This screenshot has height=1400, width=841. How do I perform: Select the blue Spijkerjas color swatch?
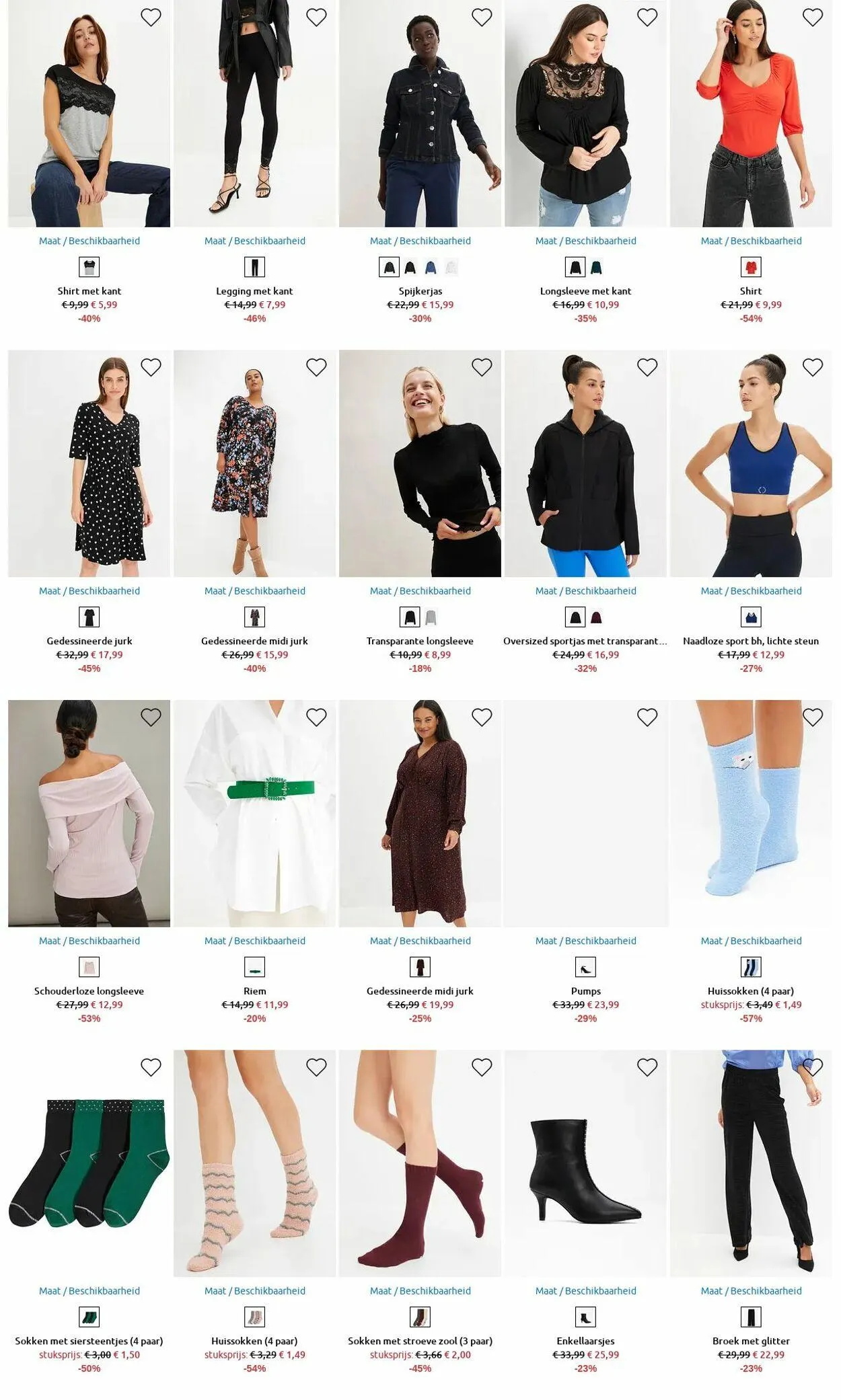431,268
